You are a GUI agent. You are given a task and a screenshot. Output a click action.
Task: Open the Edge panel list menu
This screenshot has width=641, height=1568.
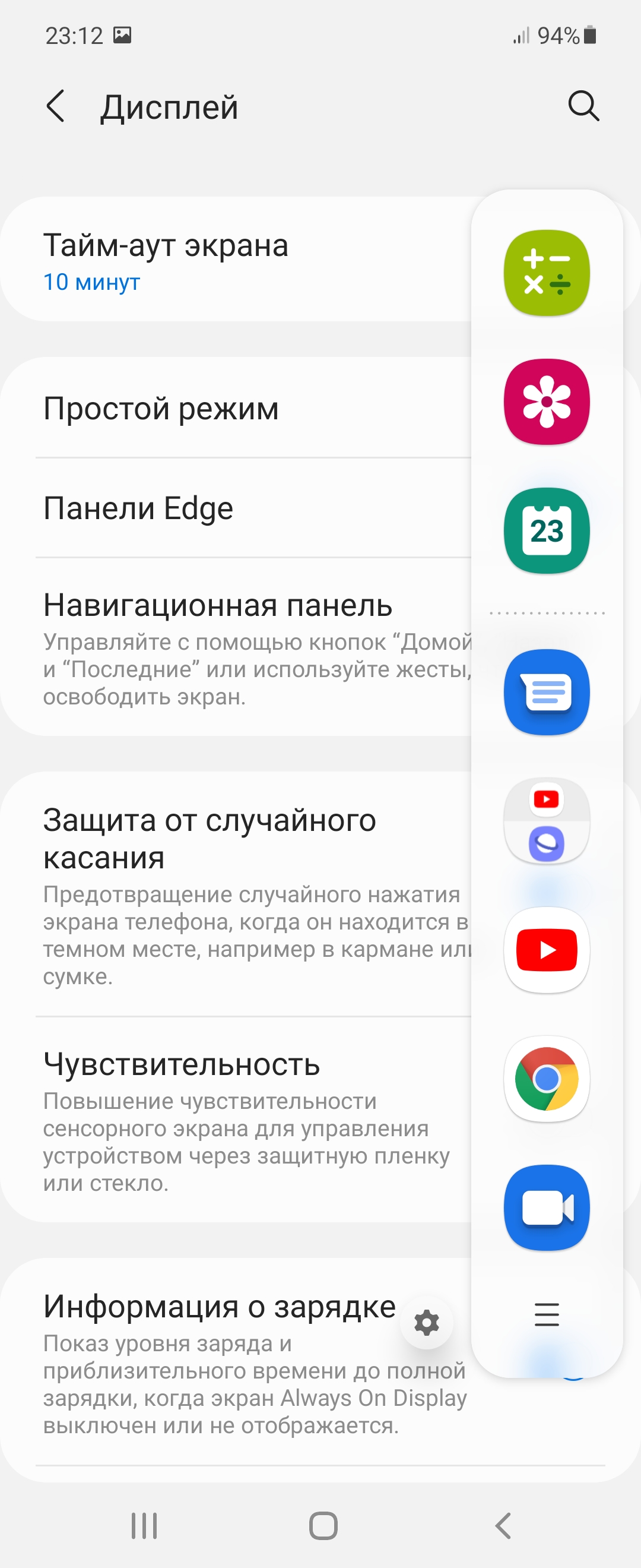[x=547, y=1314]
